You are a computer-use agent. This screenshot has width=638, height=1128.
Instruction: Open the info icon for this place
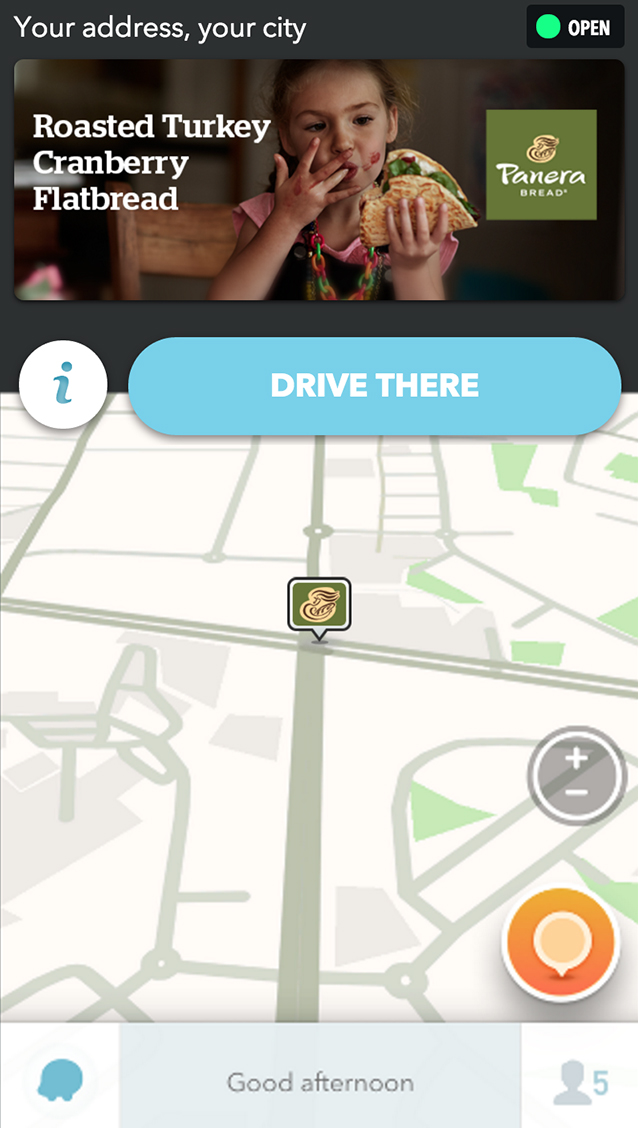(63, 385)
